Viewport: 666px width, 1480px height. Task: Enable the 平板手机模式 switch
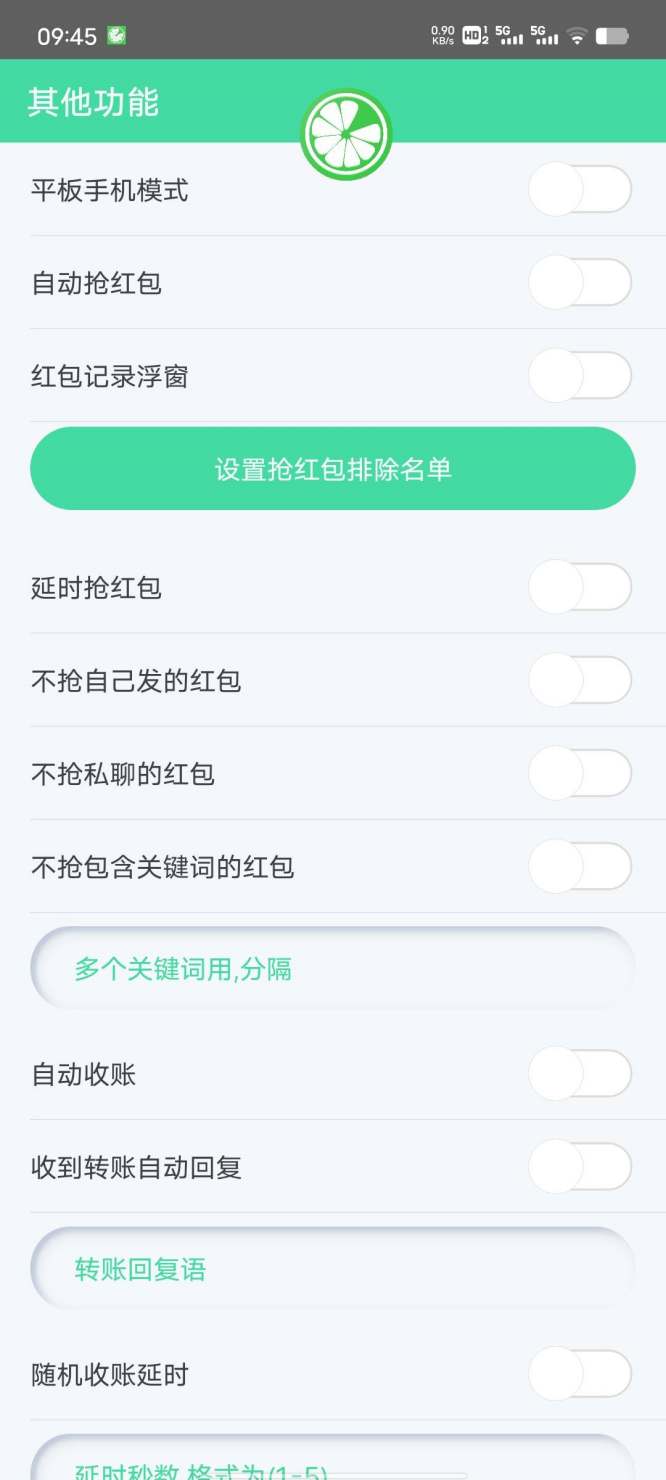tap(580, 190)
